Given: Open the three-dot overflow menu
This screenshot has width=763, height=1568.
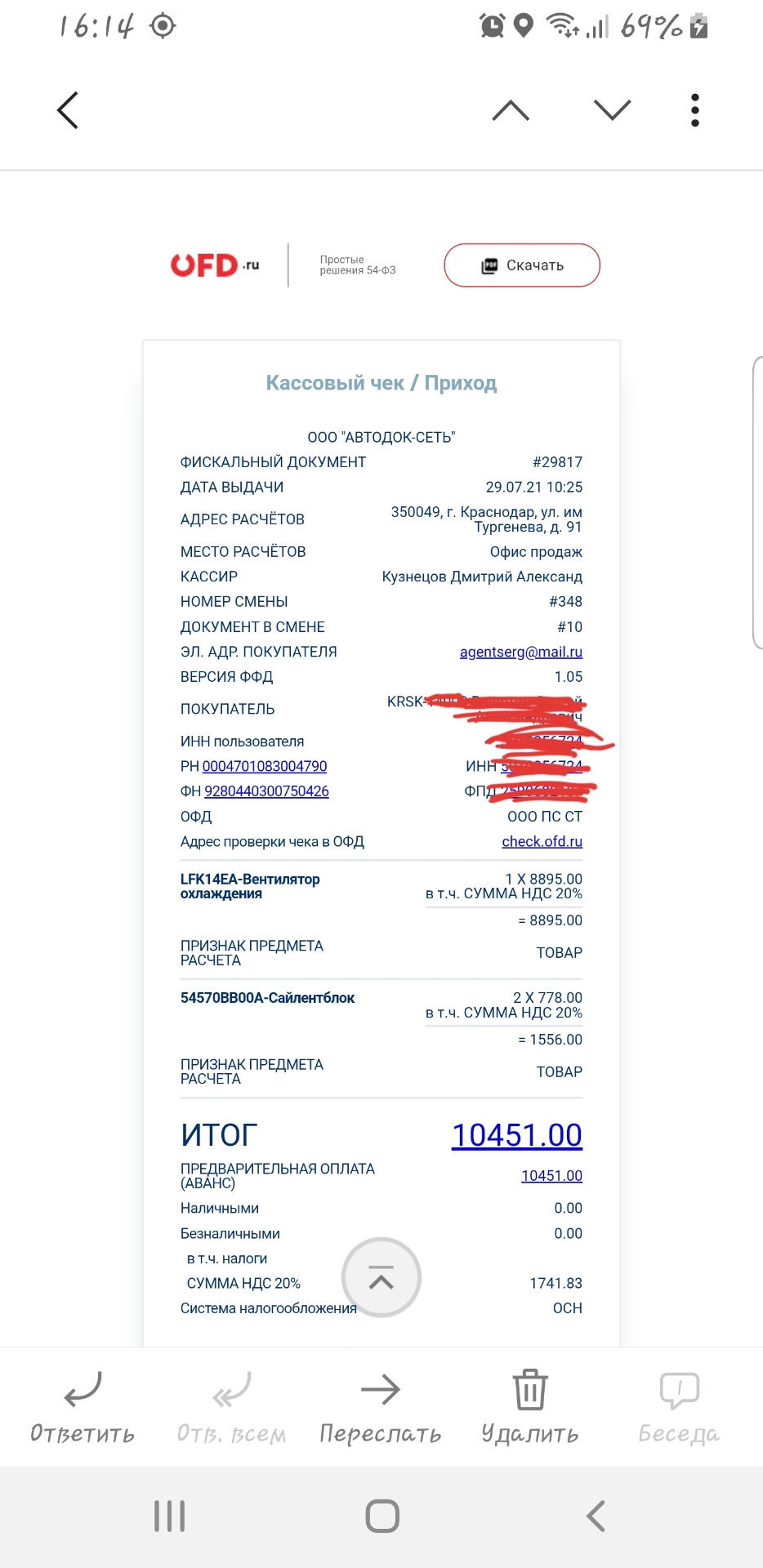Looking at the screenshot, I should pyautogui.click(x=694, y=110).
